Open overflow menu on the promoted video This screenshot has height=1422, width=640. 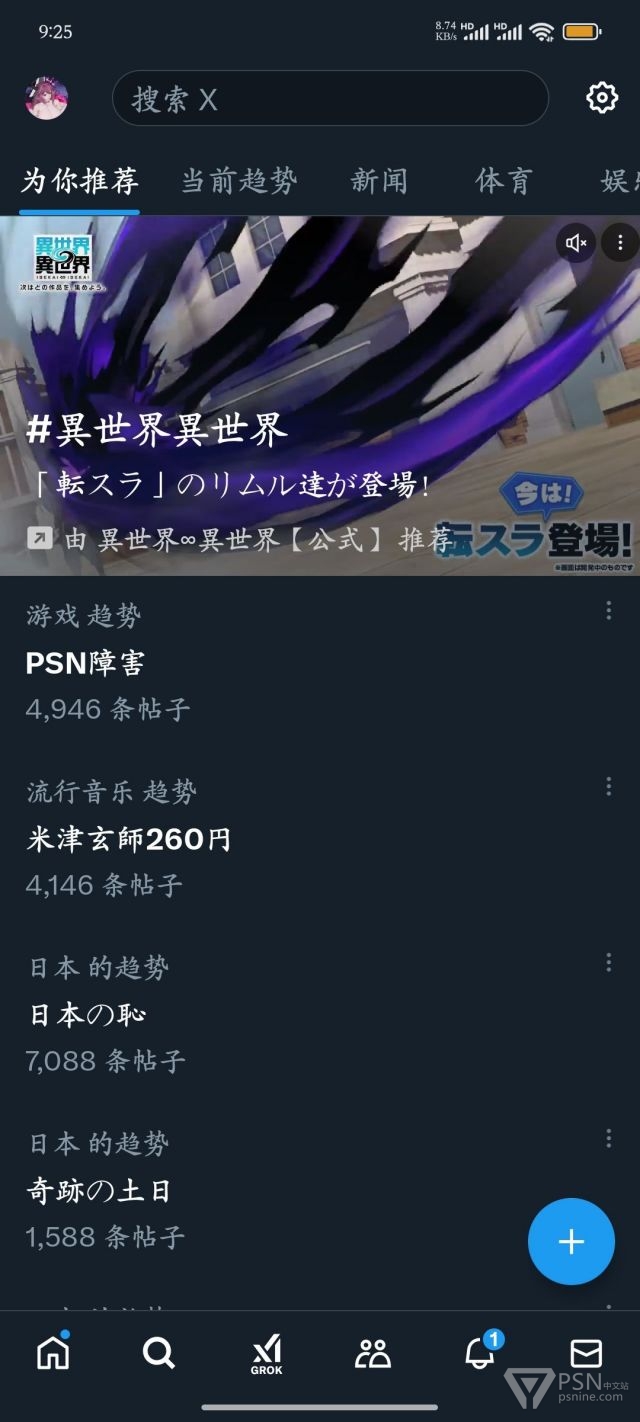(620, 243)
